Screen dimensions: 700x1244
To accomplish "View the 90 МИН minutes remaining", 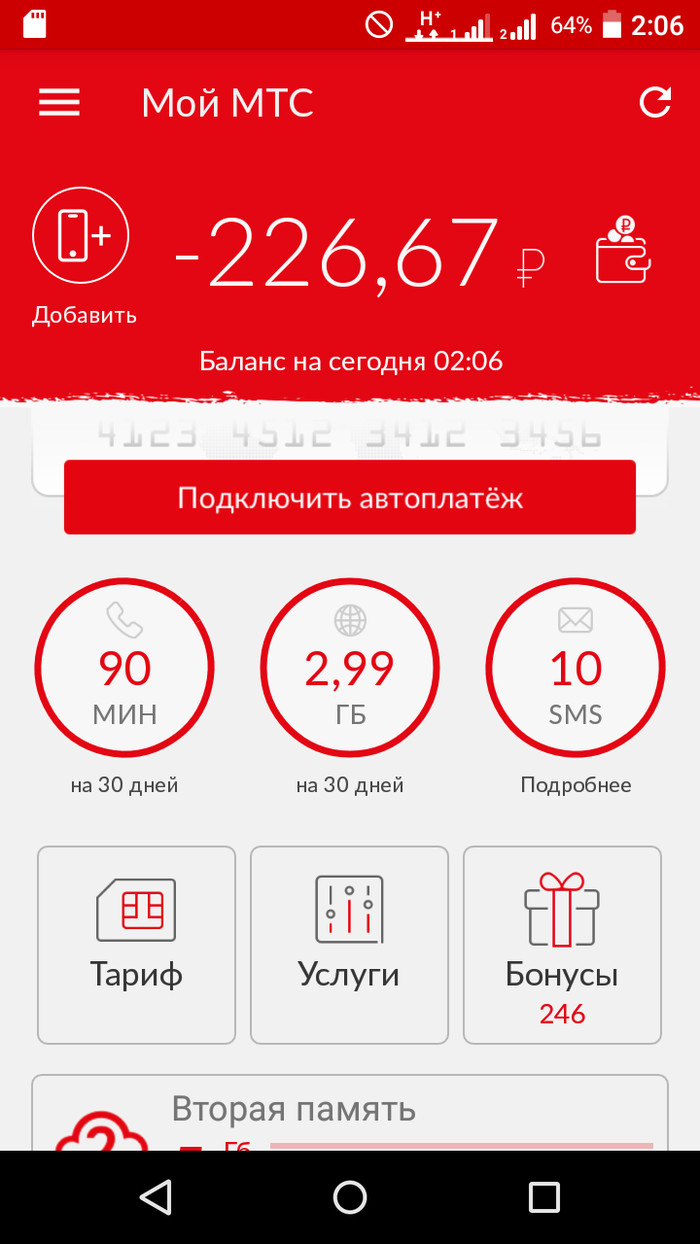I will click(x=125, y=667).
